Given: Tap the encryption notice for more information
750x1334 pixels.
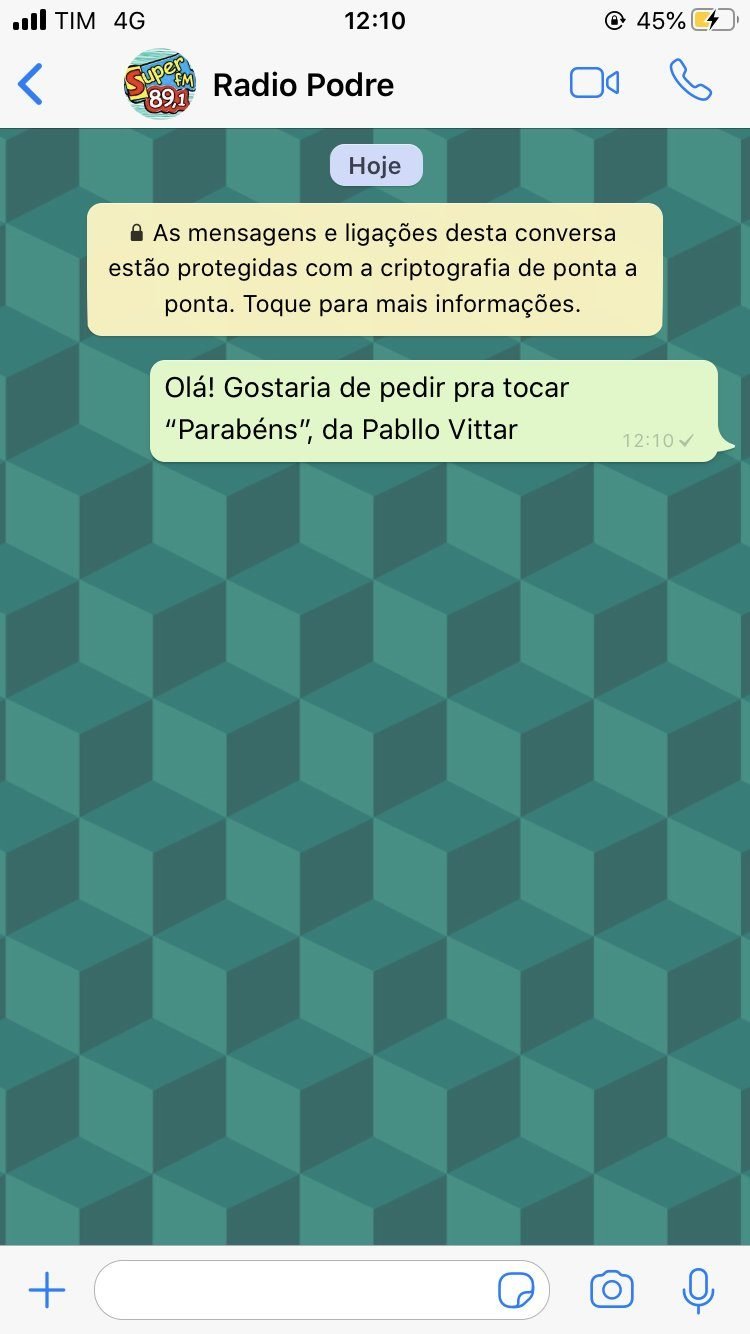Looking at the screenshot, I should [375, 269].
